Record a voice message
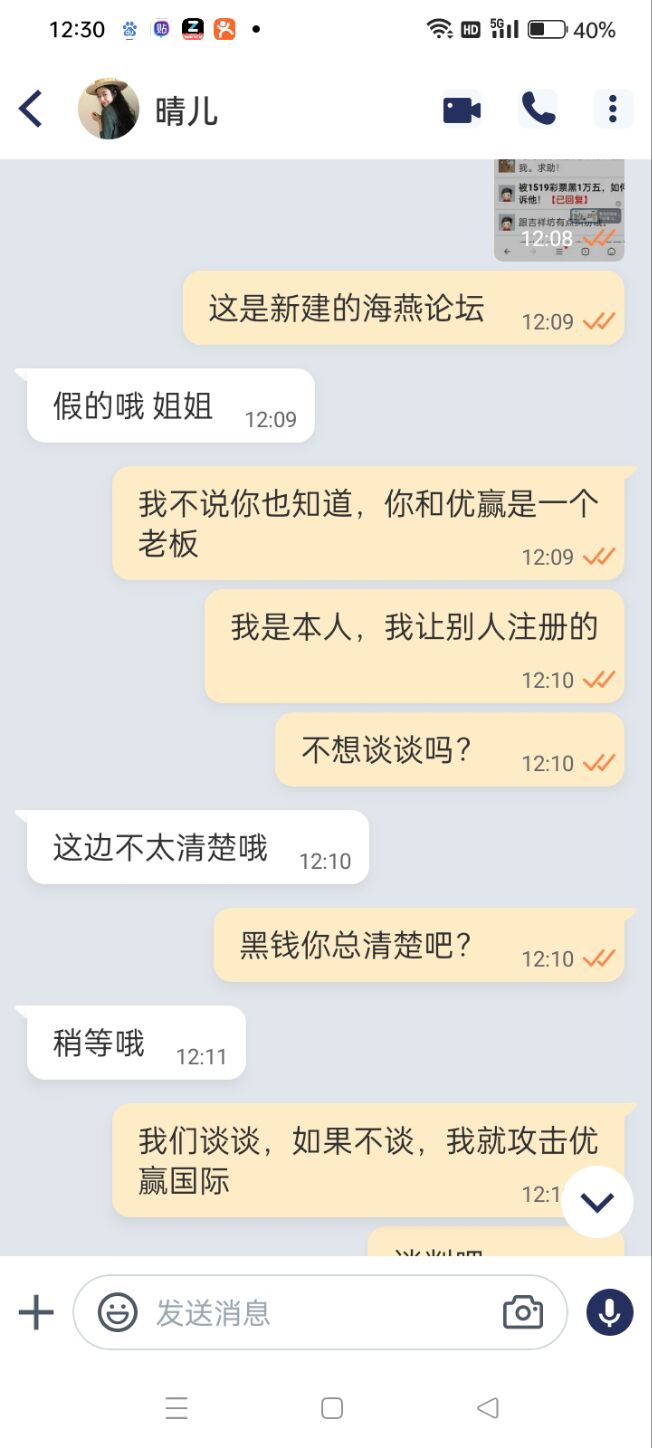 click(610, 1312)
